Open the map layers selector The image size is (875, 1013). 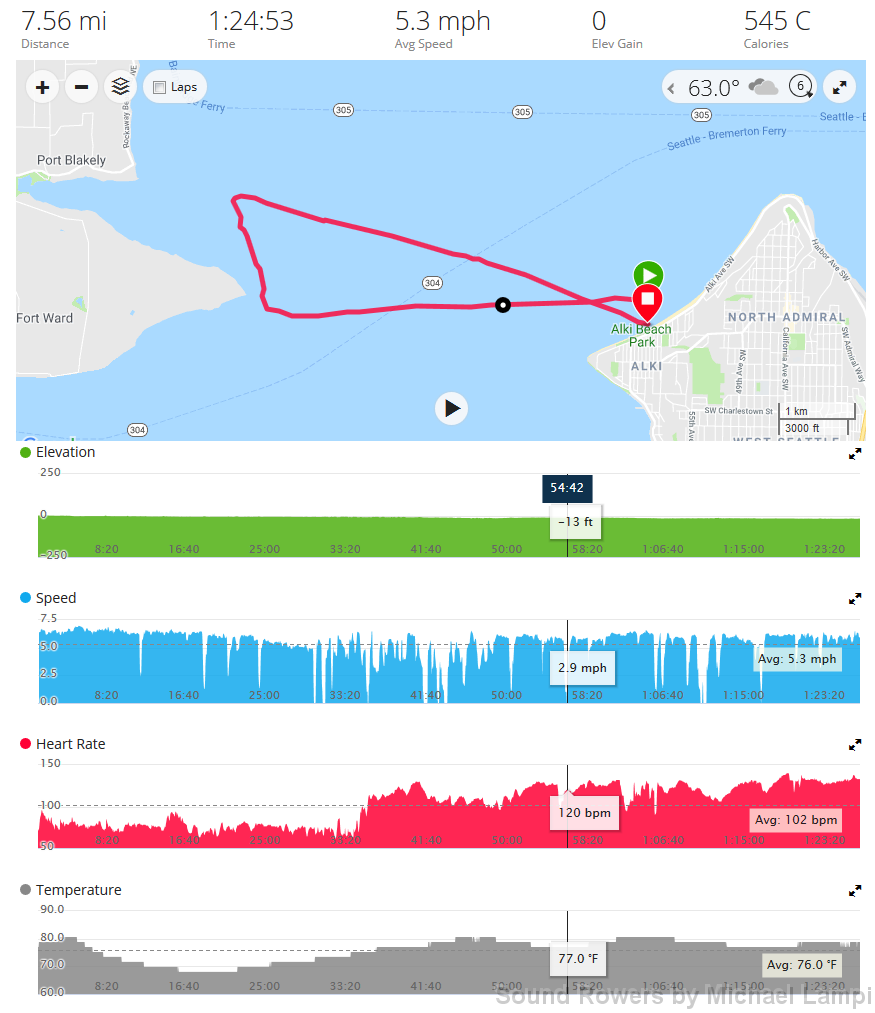pos(121,87)
